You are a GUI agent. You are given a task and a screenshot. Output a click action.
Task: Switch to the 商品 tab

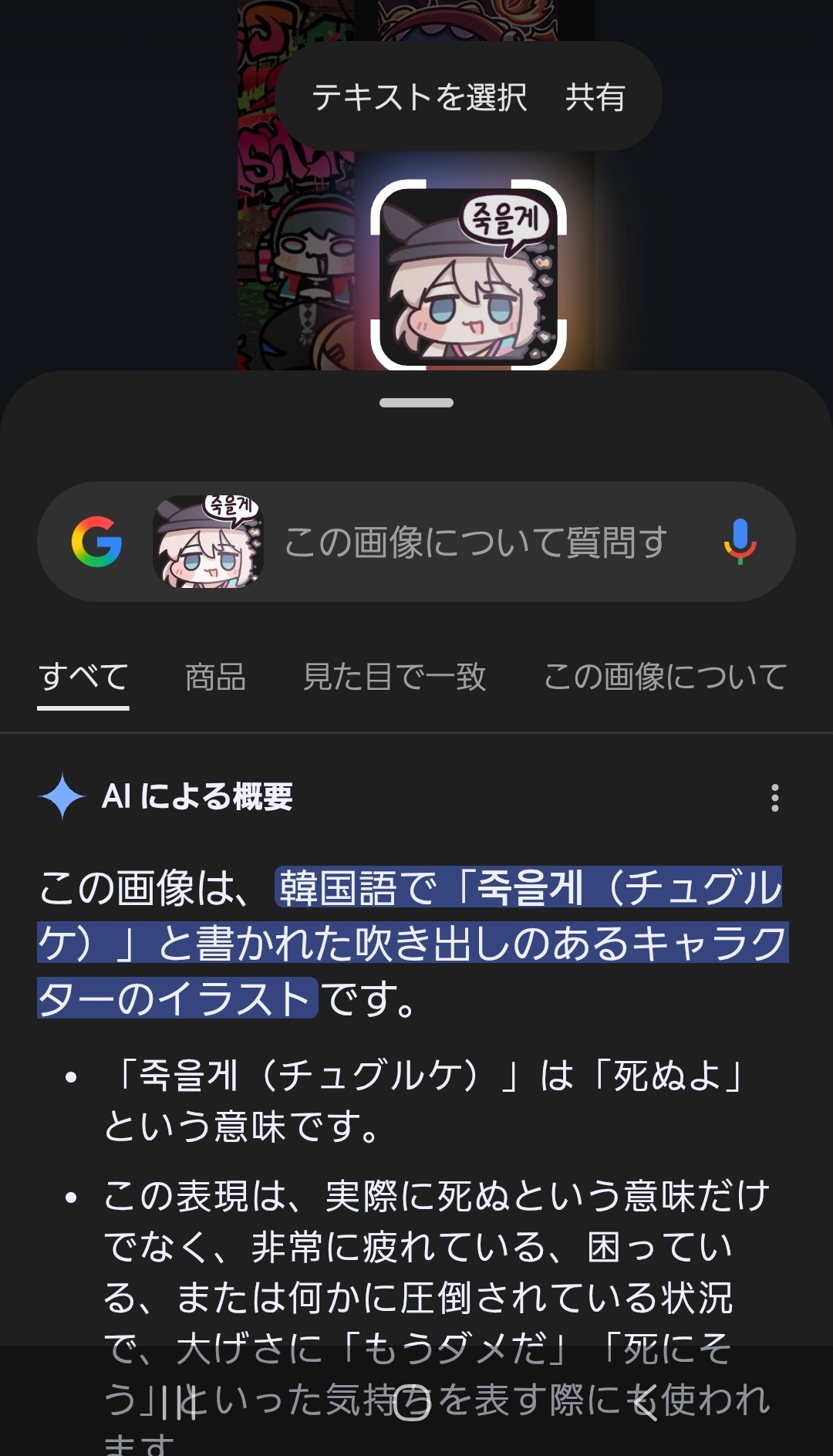(215, 677)
